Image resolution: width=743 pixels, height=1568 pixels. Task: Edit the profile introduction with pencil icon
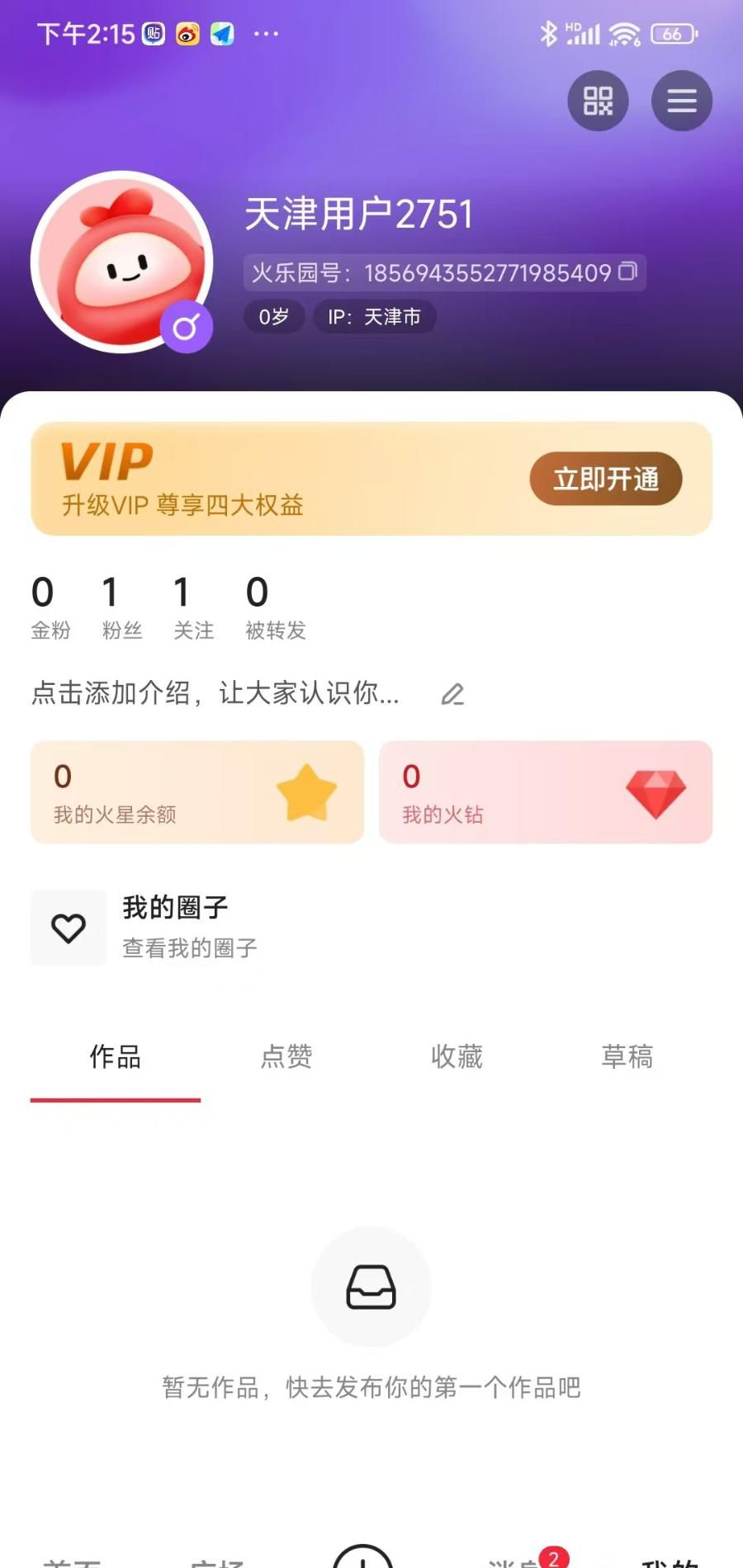(452, 694)
